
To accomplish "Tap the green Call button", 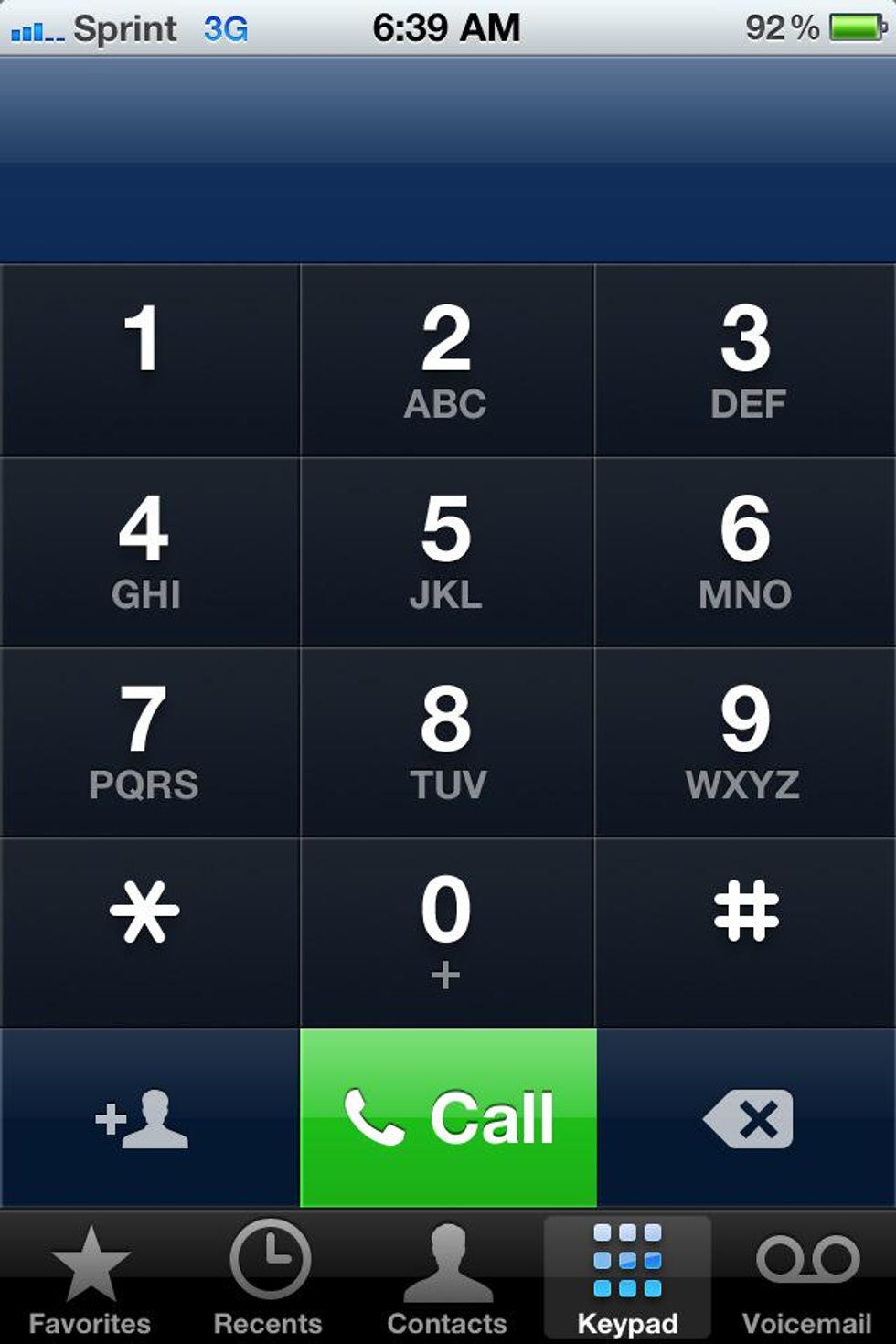I will click(x=448, y=1117).
